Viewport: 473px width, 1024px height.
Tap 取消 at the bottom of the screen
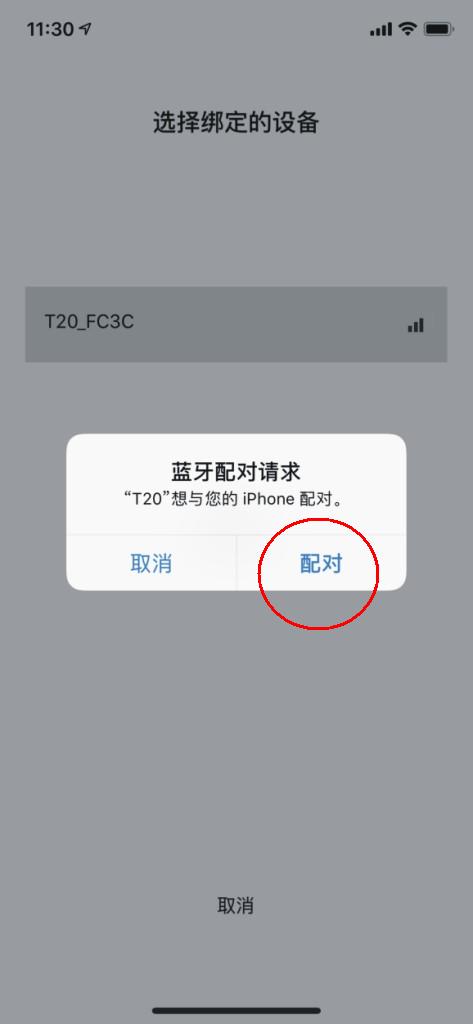[x=235, y=906]
